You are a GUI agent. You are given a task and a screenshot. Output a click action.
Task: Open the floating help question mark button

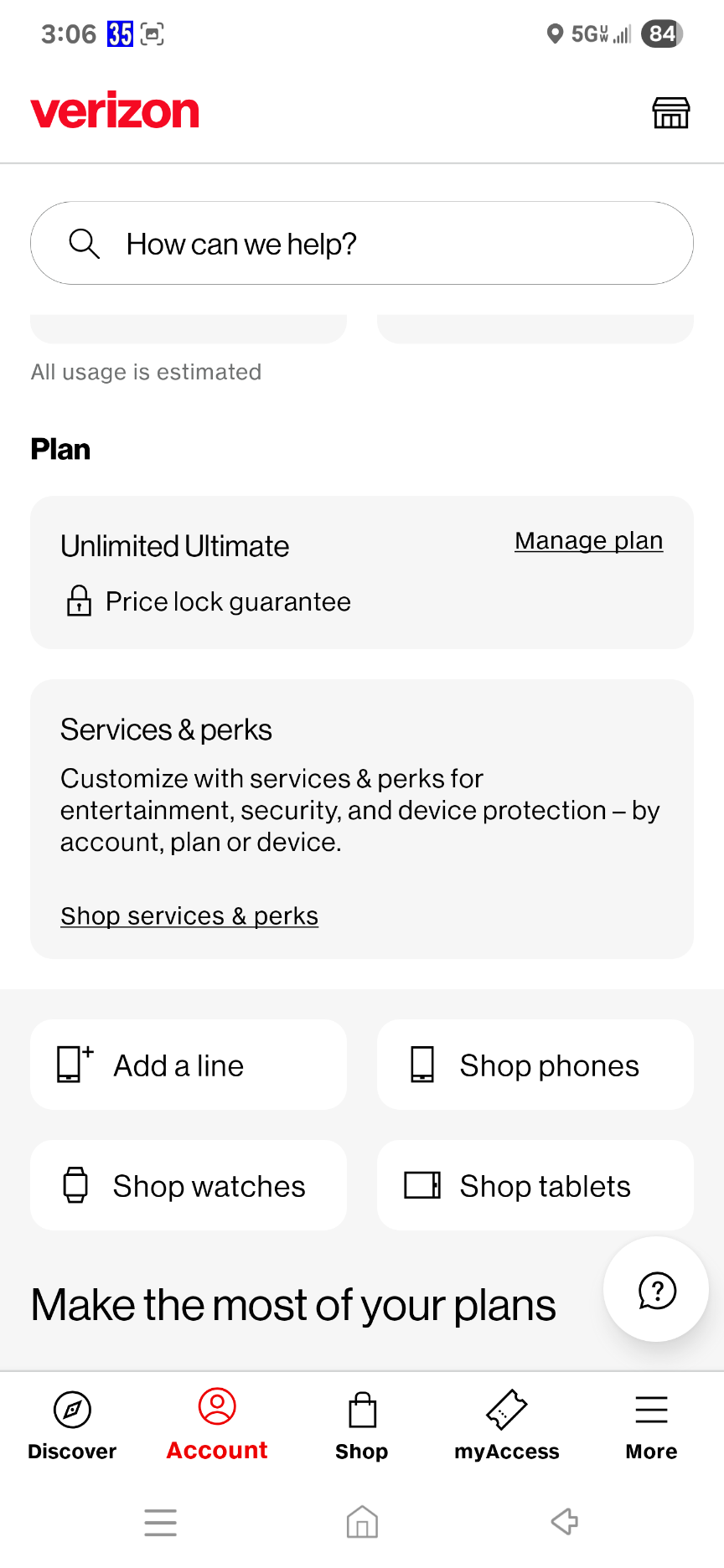656,1290
